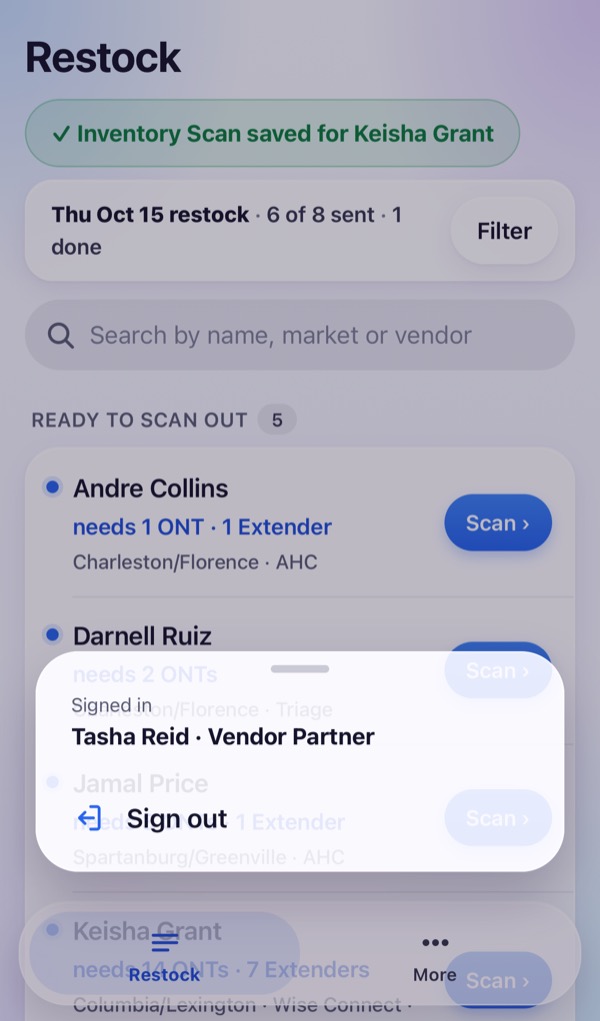Tap the search by name field
Screen dimensions: 600x1021
(300, 335)
